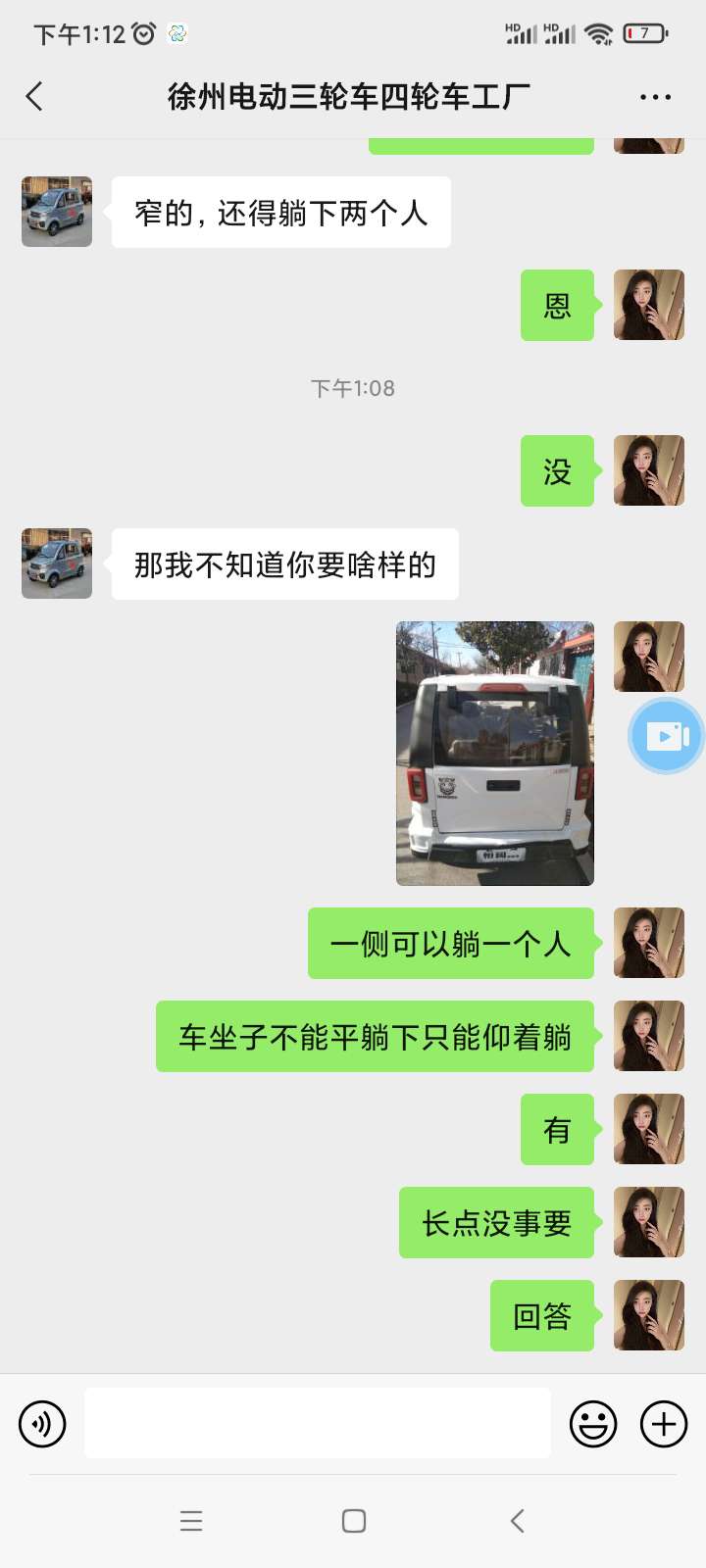Screen dimensions: 706x1568
Task: Open the plus attachments panel
Action: coord(664,1423)
